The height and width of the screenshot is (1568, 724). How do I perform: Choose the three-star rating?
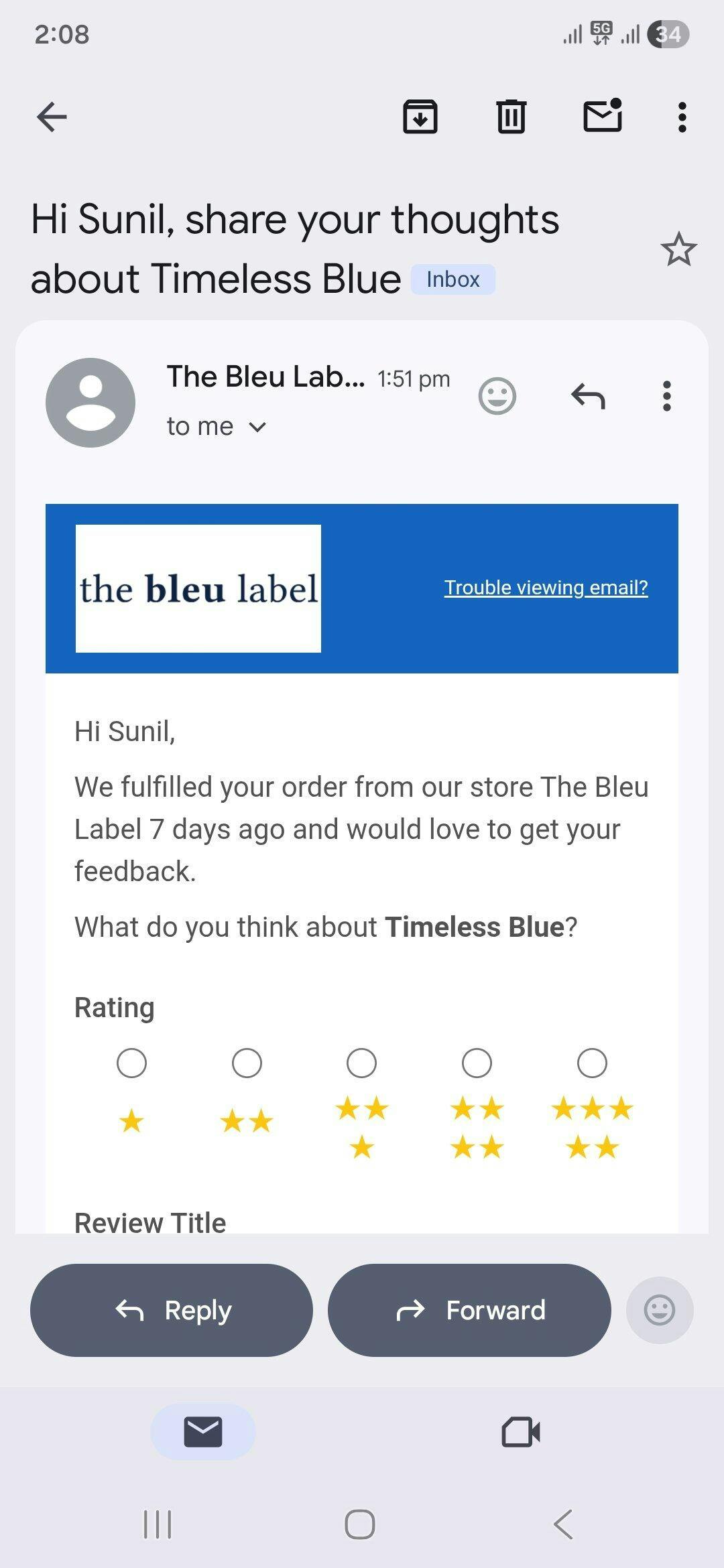click(361, 1063)
